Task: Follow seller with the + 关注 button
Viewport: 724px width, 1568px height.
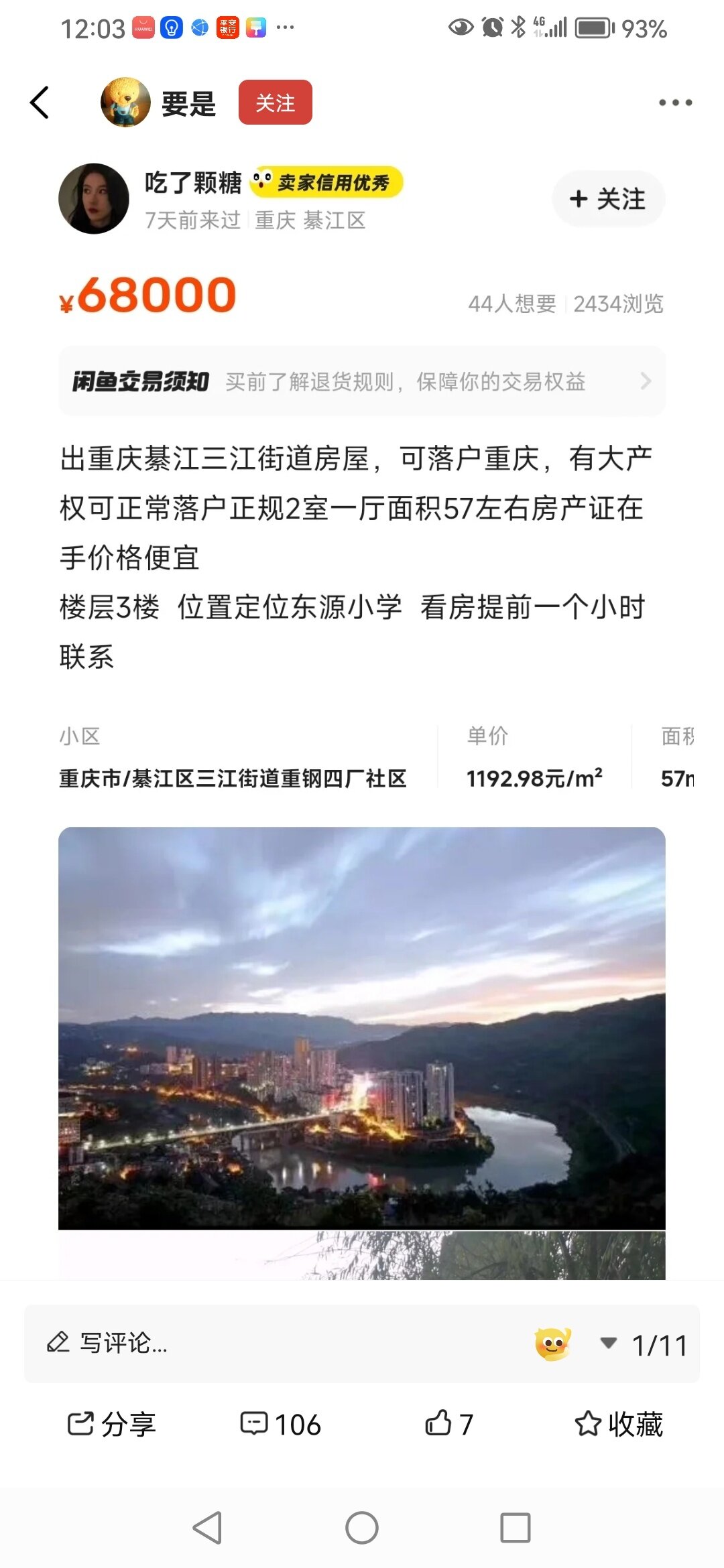Action: tap(608, 198)
